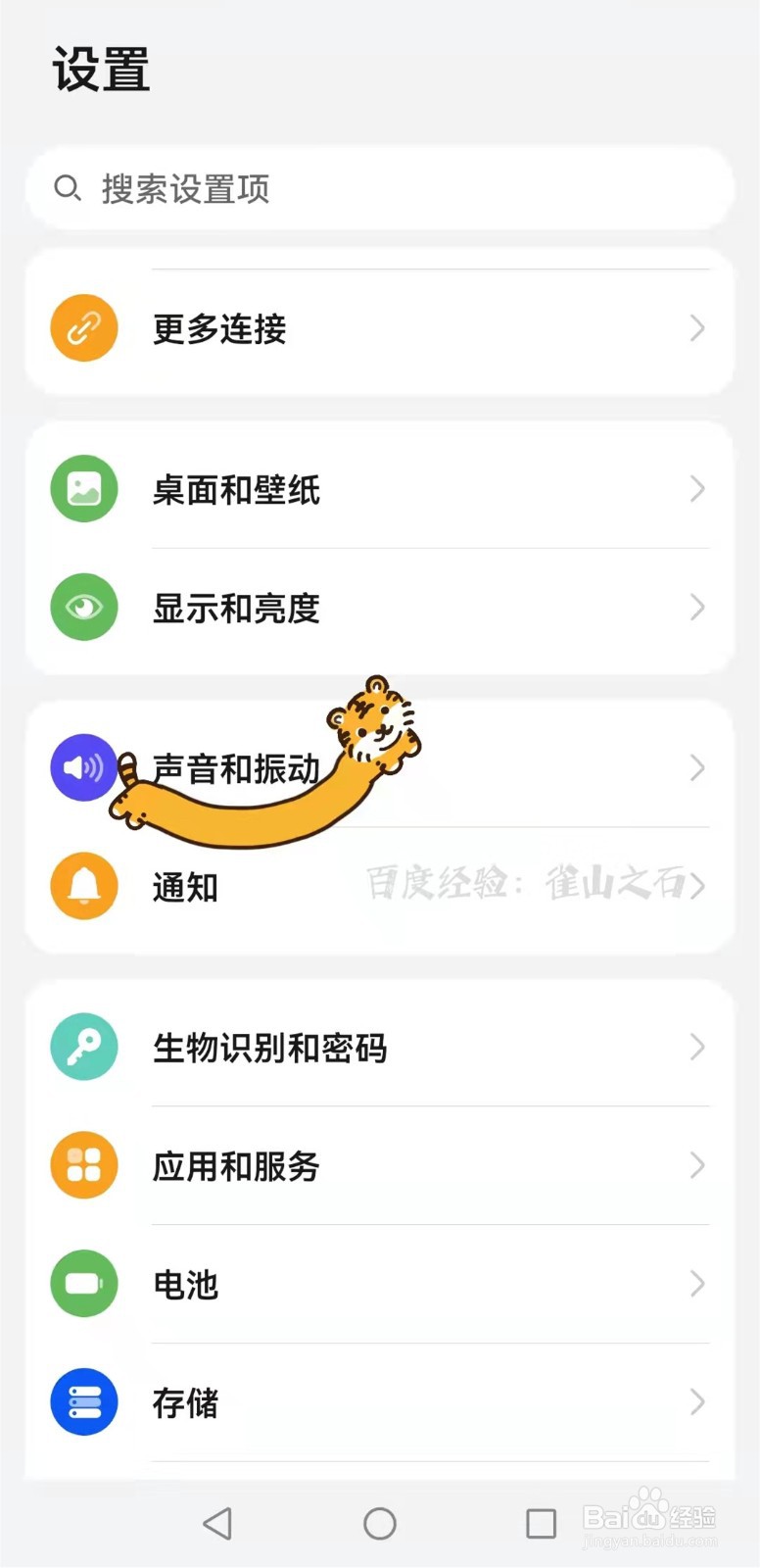Tap the 电池 battery icon
This screenshot has height=1568, width=760.
[x=83, y=1284]
